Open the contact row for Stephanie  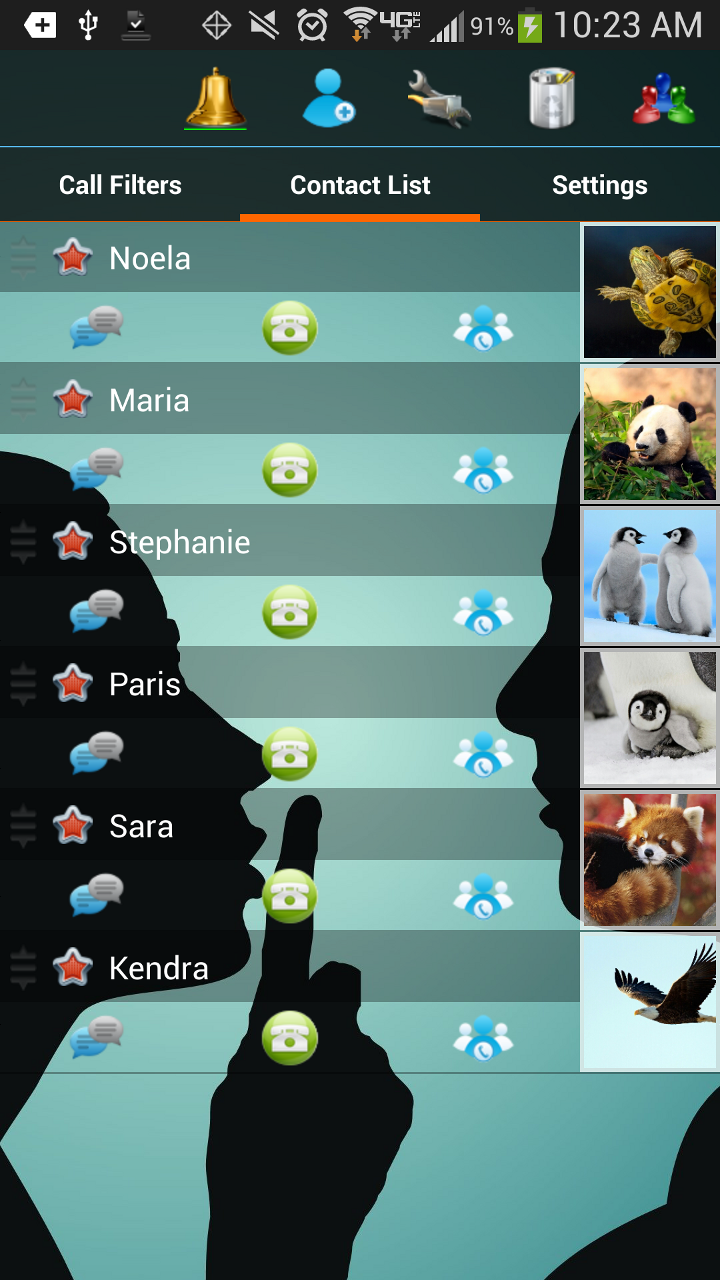click(300, 542)
